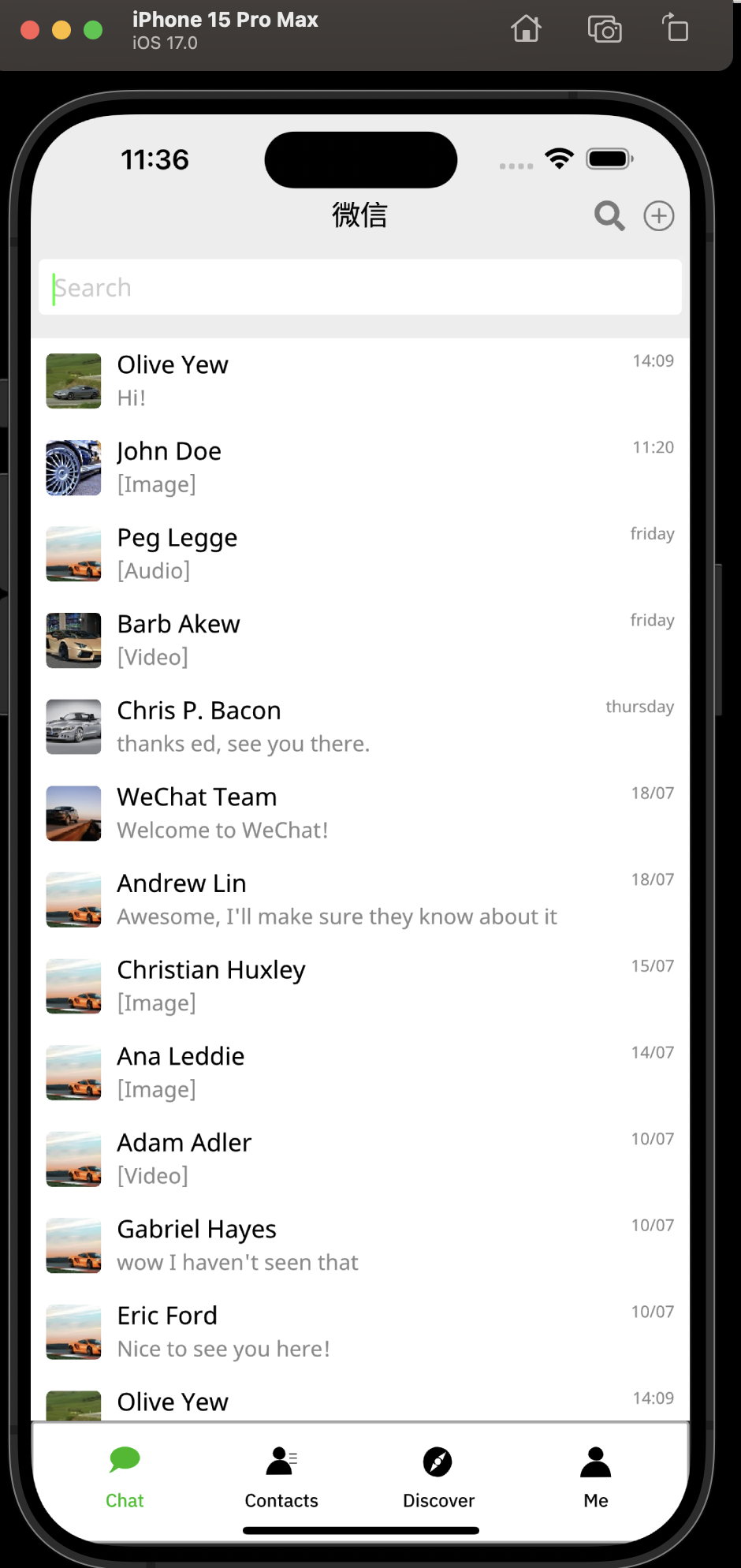741x1568 pixels.
Task: Open Peg Legge's audio message thread
Action: click(360, 554)
